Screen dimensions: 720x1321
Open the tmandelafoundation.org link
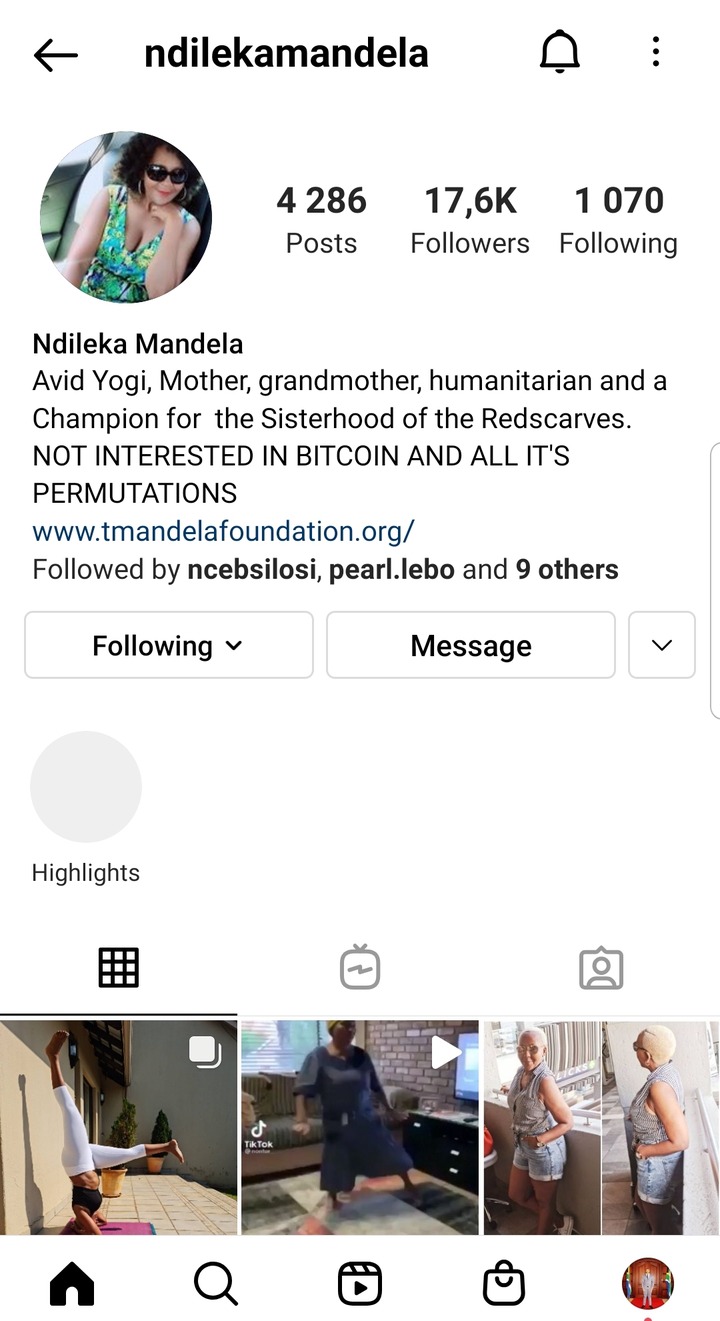[x=223, y=531]
